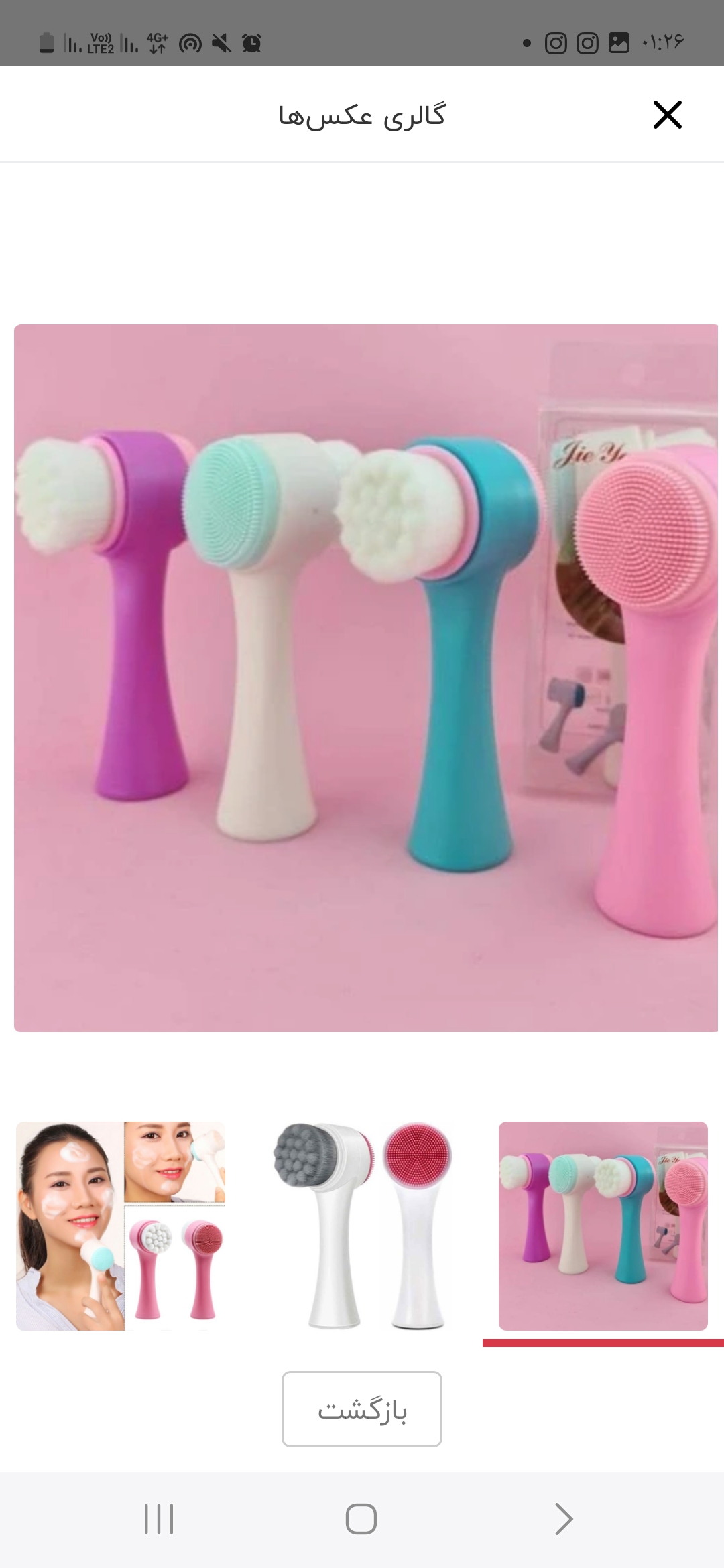This screenshot has height=1568, width=724.
Task: Tap the system back arrow
Action: pyautogui.click(x=564, y=1518)
